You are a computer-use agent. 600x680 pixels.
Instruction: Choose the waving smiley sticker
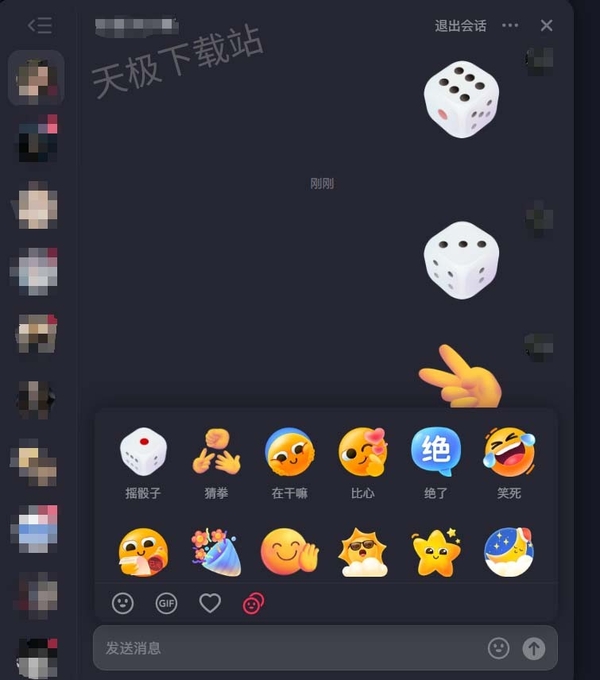(290, 553)
